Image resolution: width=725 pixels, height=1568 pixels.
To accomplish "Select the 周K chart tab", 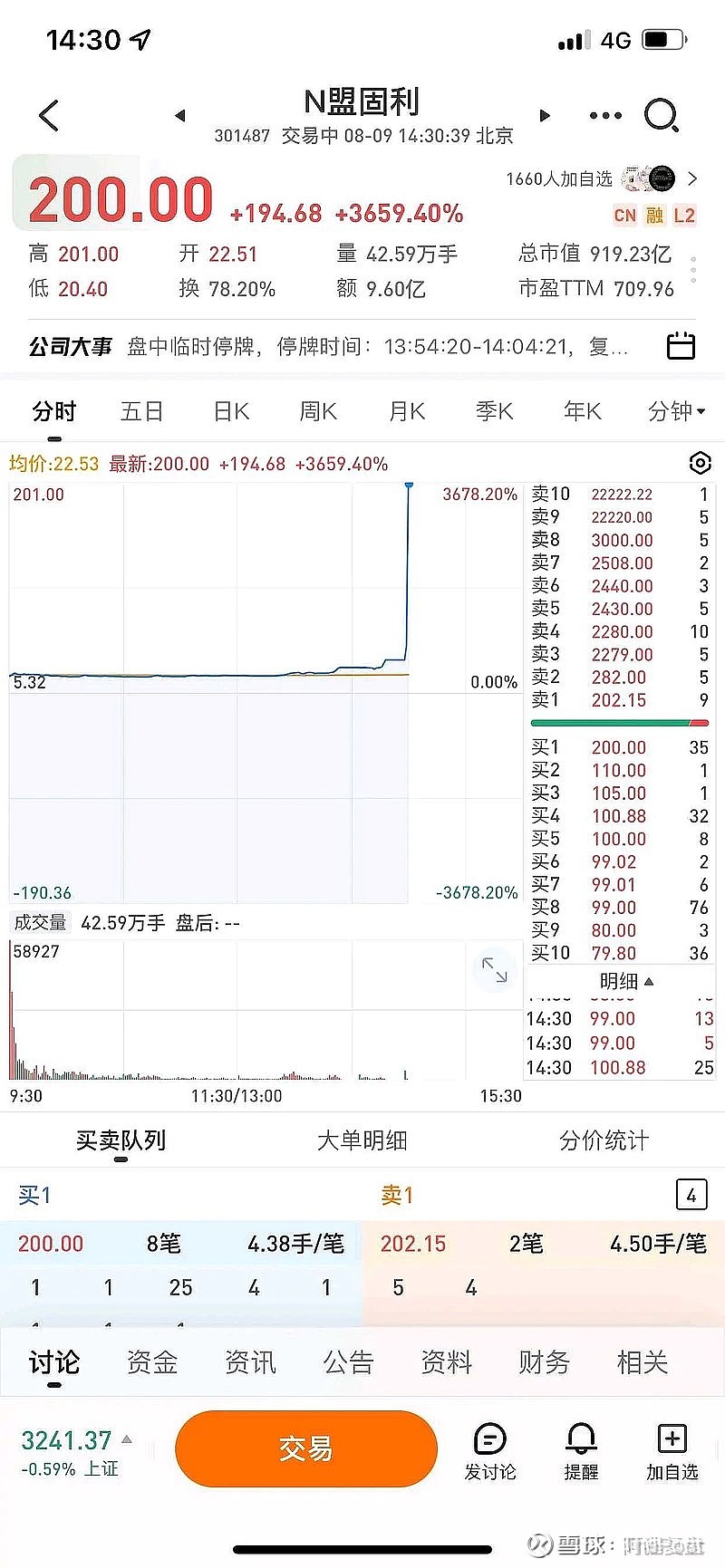I will 318,411.
